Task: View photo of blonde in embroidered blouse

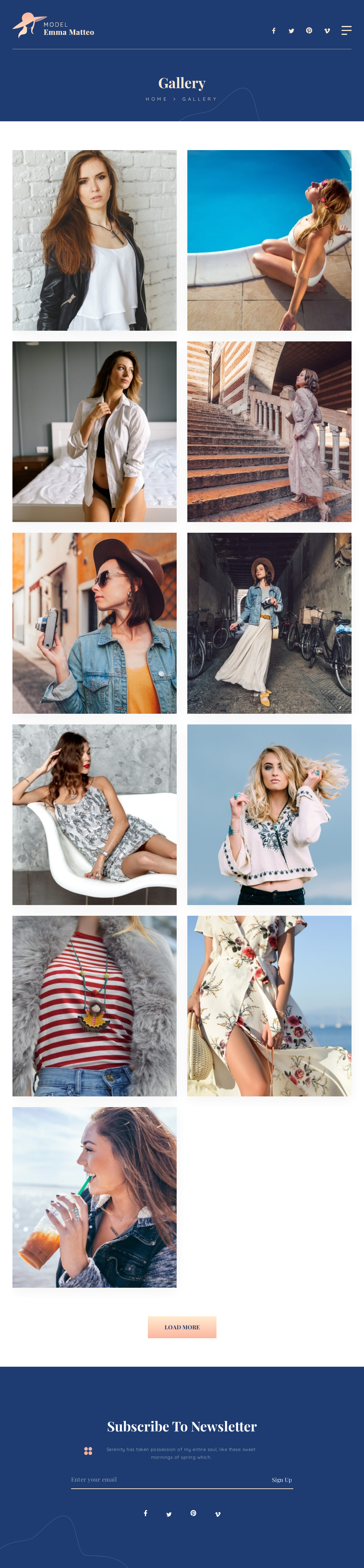Action: pos(269,814)
